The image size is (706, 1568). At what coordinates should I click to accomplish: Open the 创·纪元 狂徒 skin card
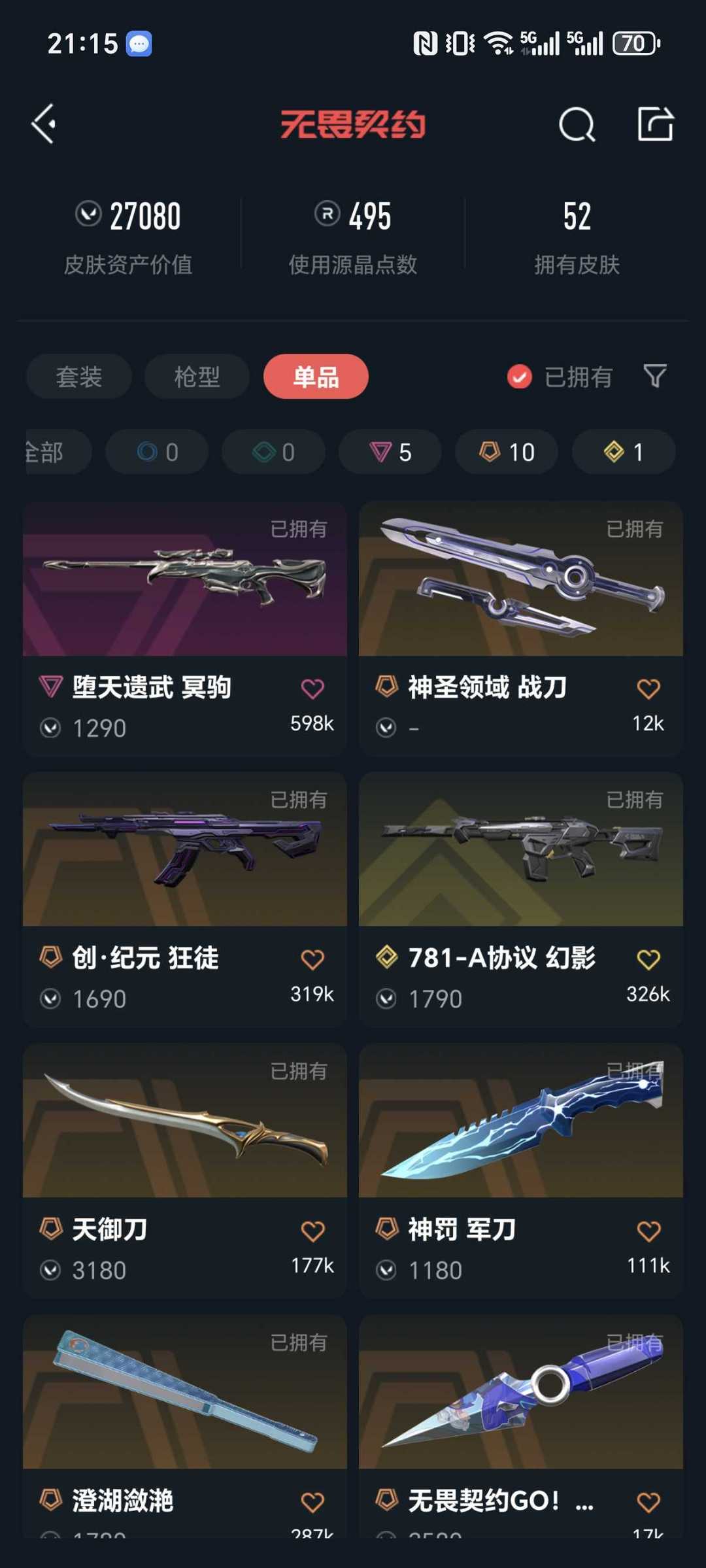pyautogui.click(x=185, y=900)
